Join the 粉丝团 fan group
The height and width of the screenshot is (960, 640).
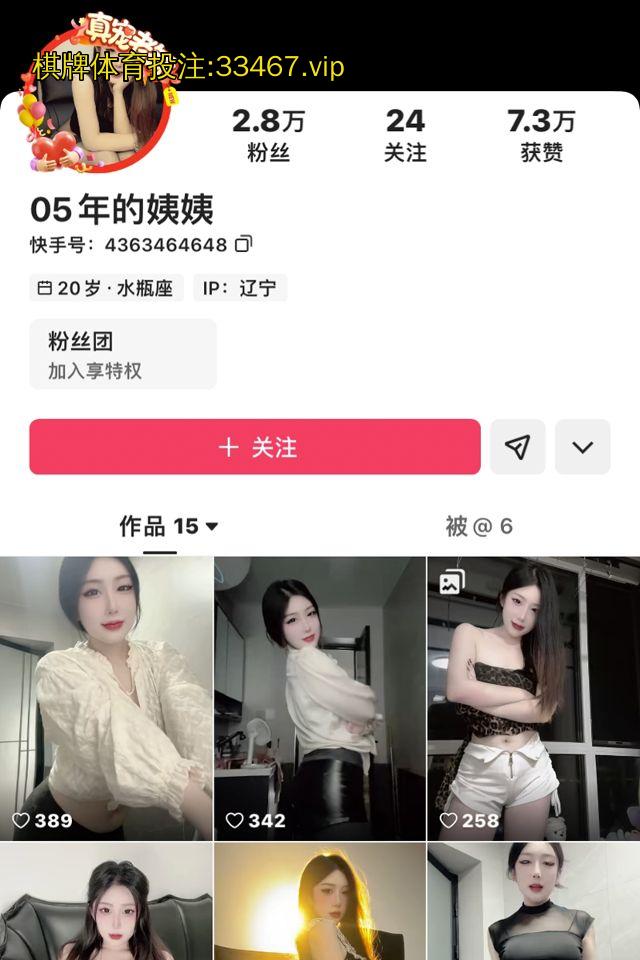point(122,354)
